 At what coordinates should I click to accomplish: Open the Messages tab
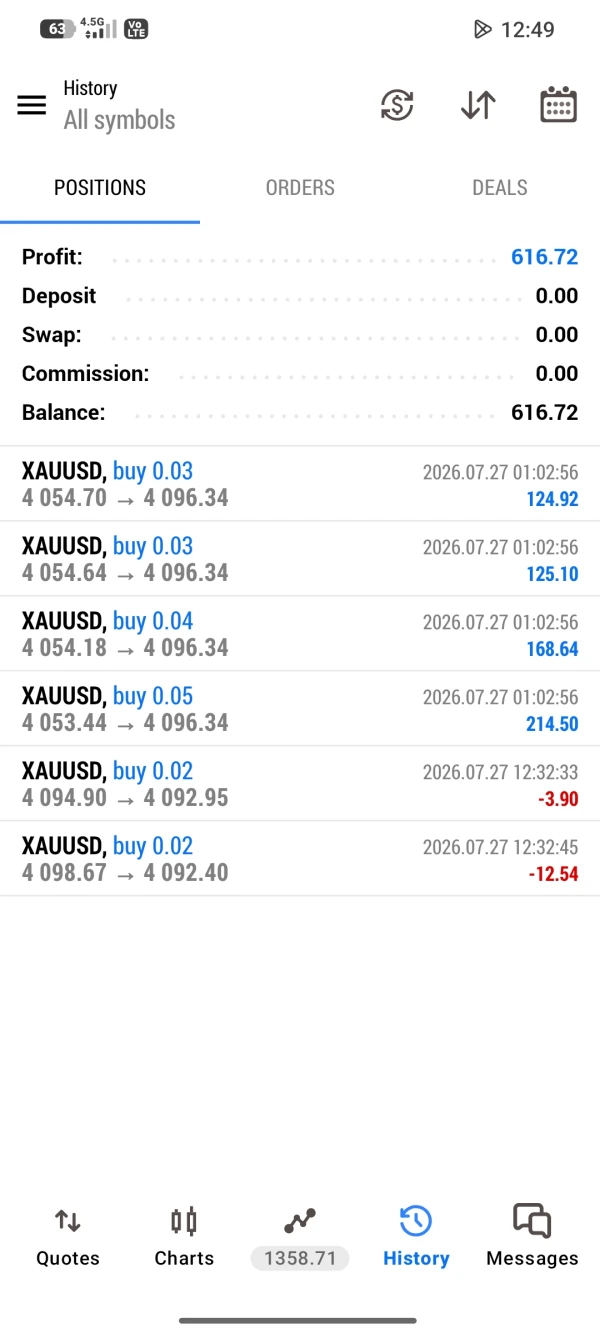532,1237
